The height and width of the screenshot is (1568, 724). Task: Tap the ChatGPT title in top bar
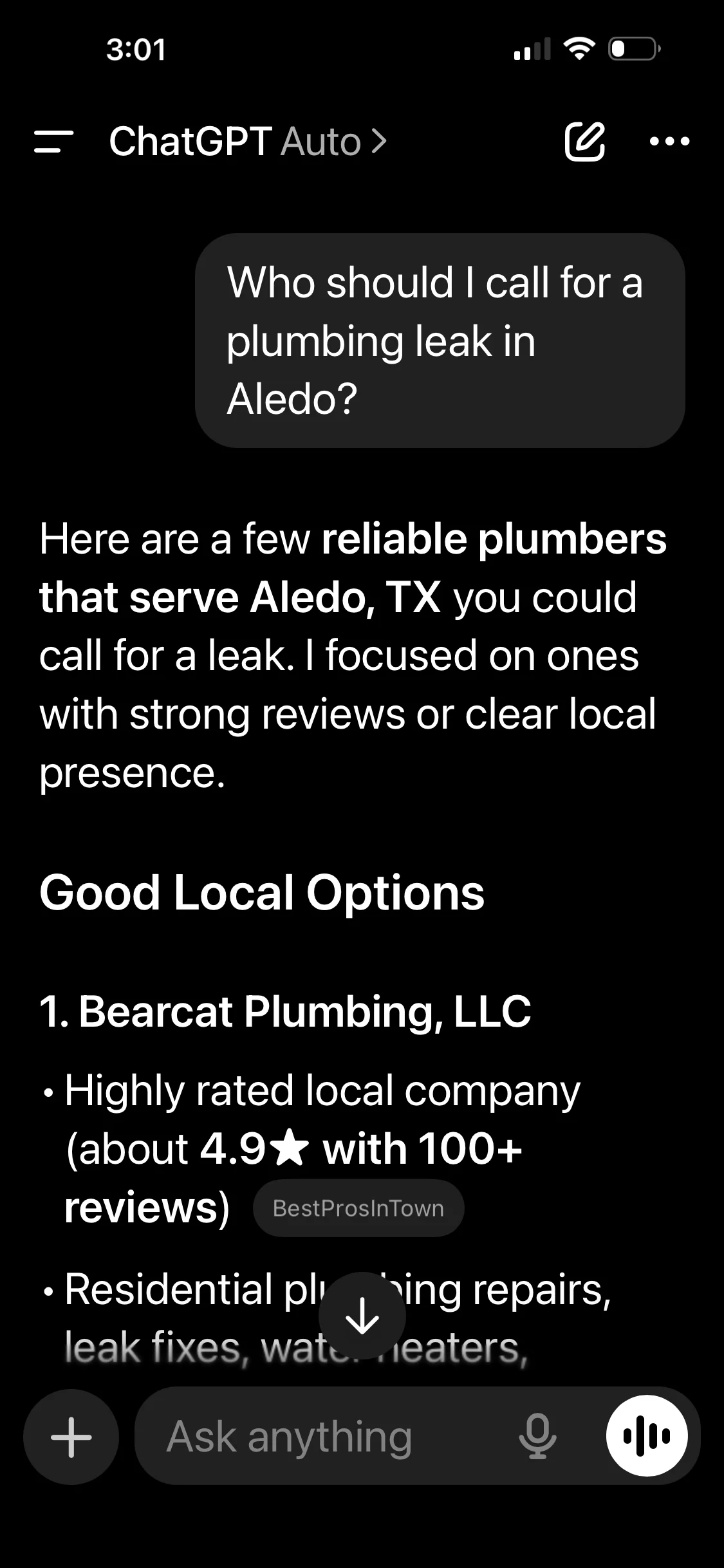[190, 141]
